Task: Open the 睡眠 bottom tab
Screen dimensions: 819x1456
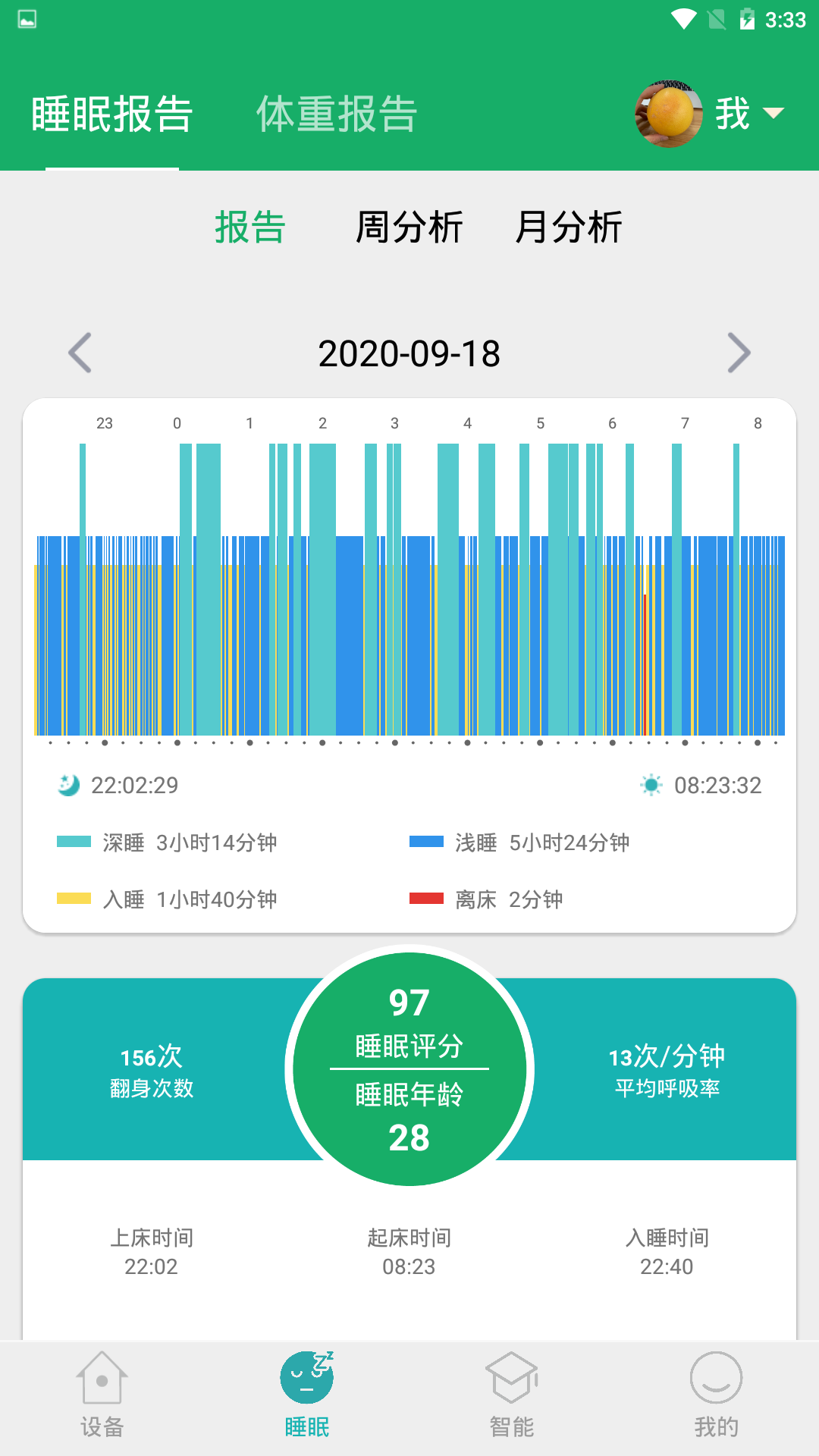Action: coord(307,1395)
